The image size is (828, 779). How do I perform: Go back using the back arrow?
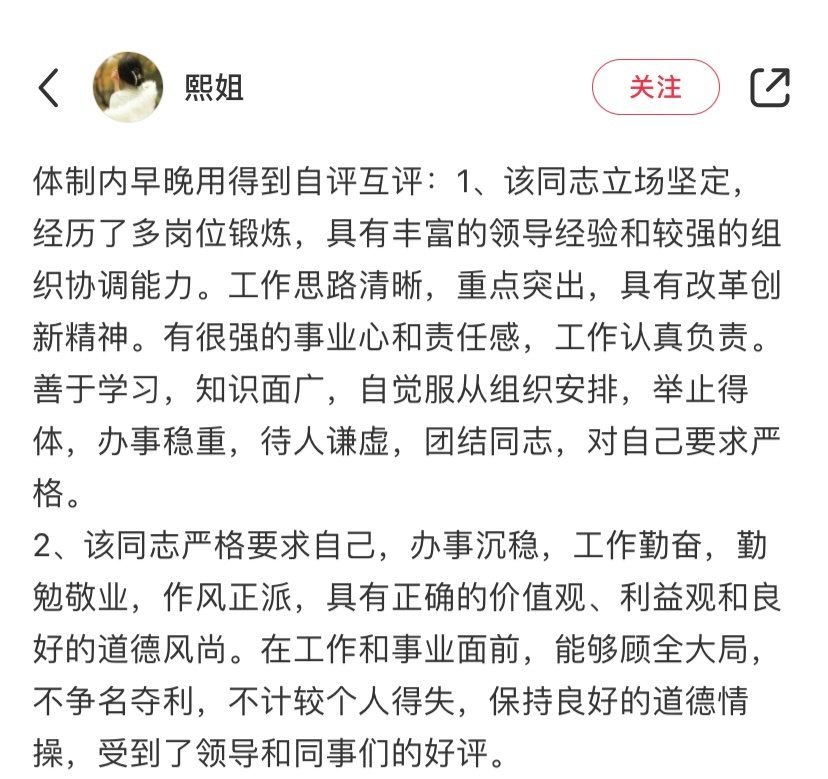(x=49, y=88)
